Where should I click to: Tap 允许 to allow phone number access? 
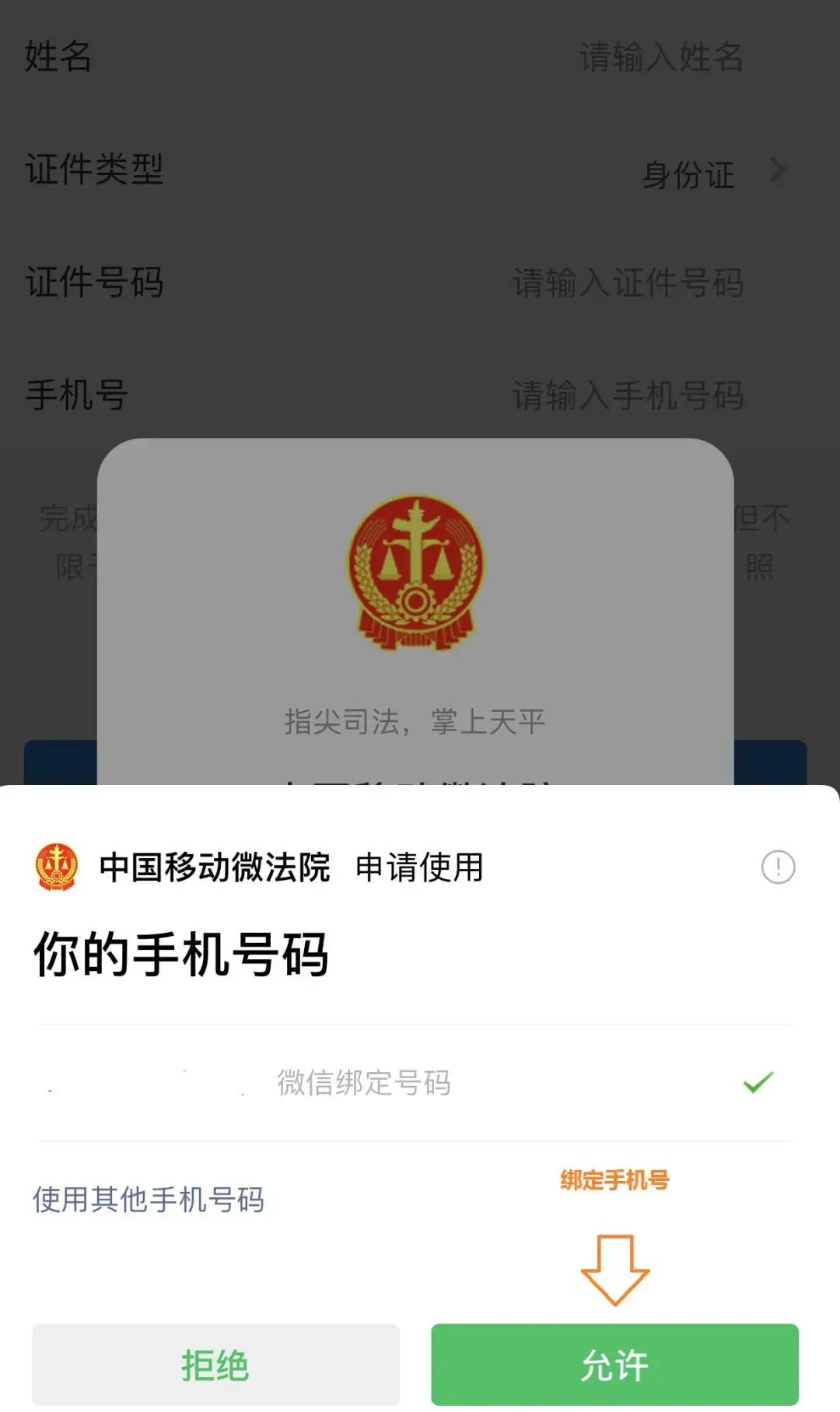614,1365
